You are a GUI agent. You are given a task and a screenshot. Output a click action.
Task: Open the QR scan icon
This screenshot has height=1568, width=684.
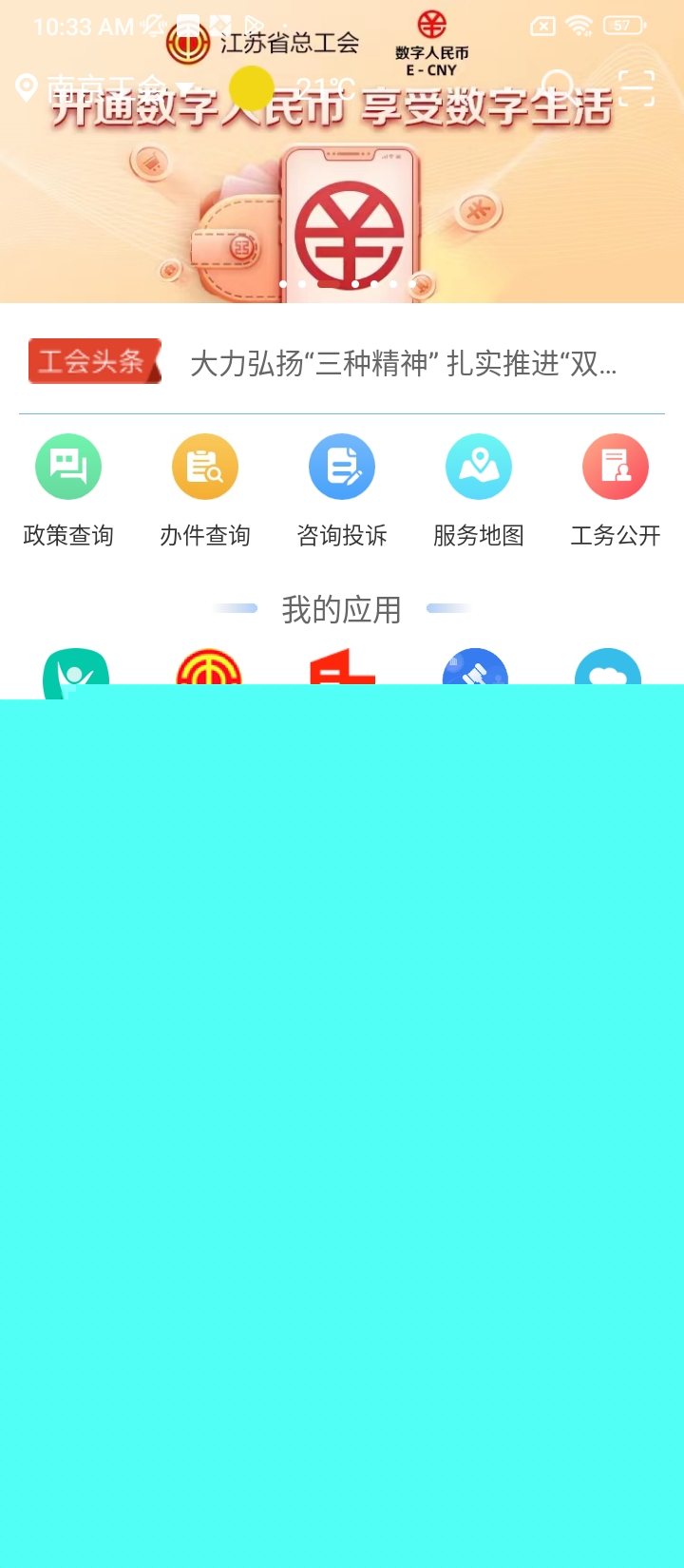tap(636, 88)
